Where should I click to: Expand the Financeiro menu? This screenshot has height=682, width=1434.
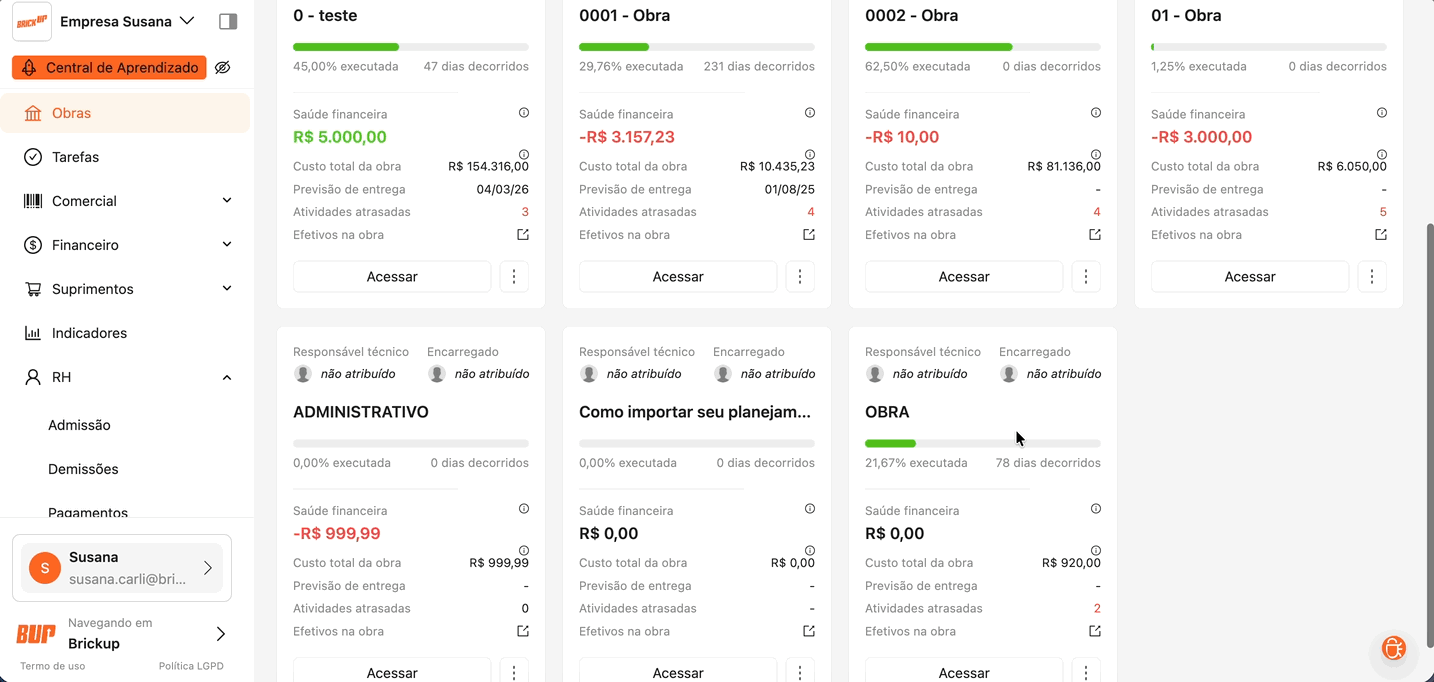click(x=227, y=245)
